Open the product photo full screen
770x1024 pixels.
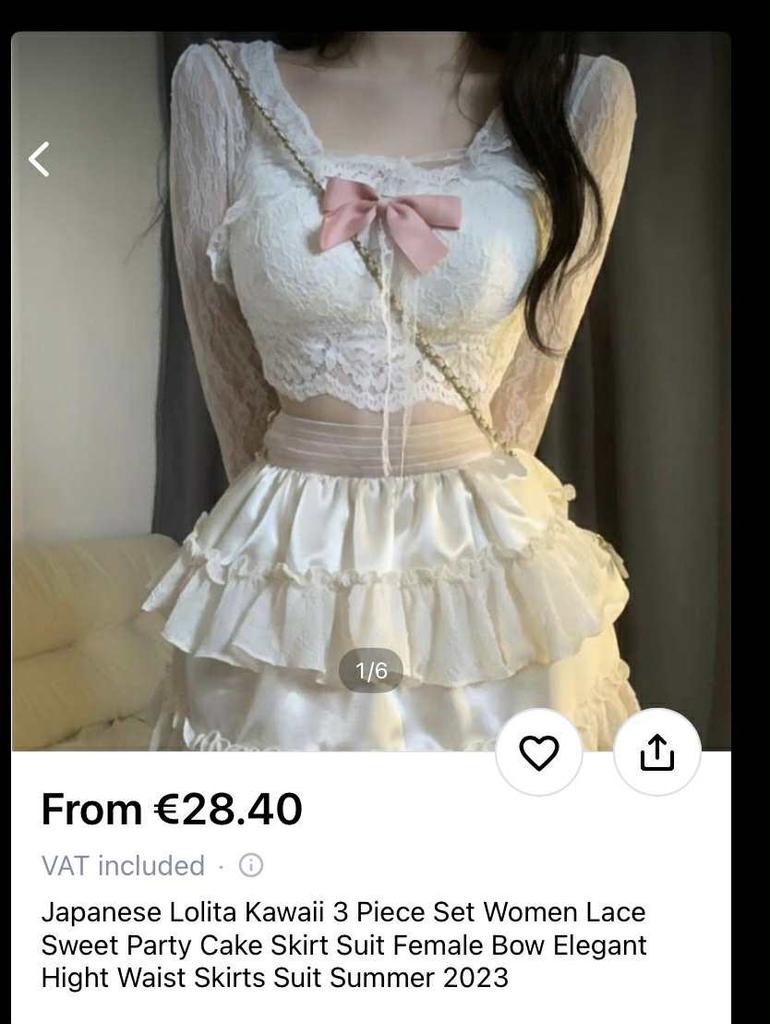click(370, 400)
